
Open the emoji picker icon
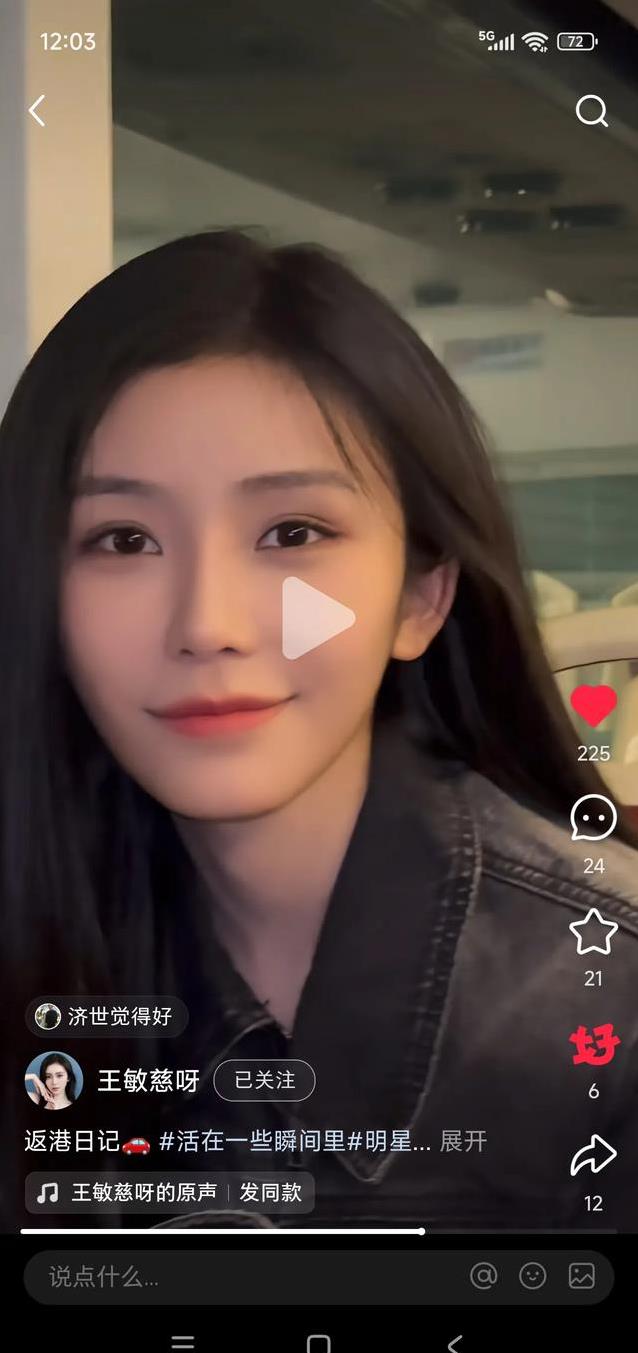pos(533,1276)
